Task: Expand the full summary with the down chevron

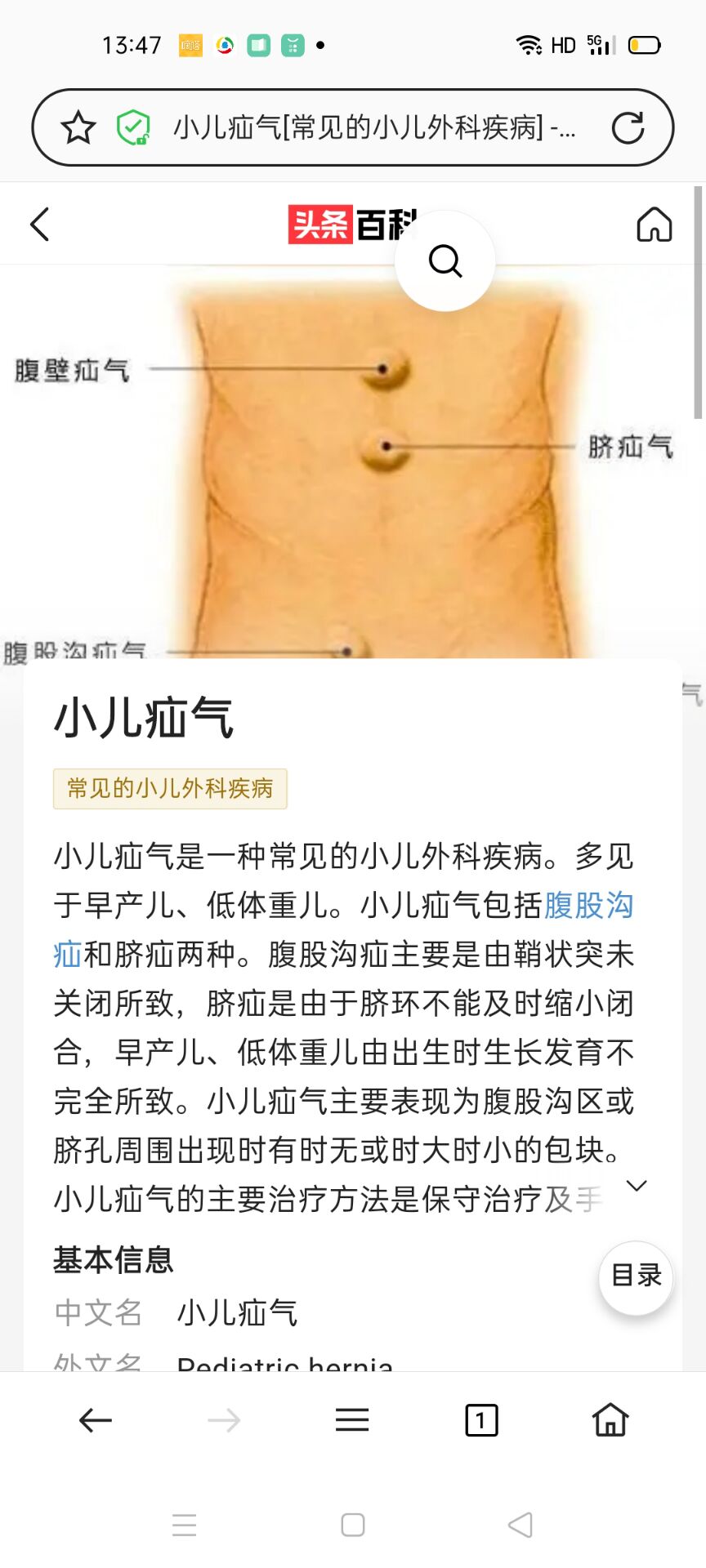Action: pos(637,1185)
